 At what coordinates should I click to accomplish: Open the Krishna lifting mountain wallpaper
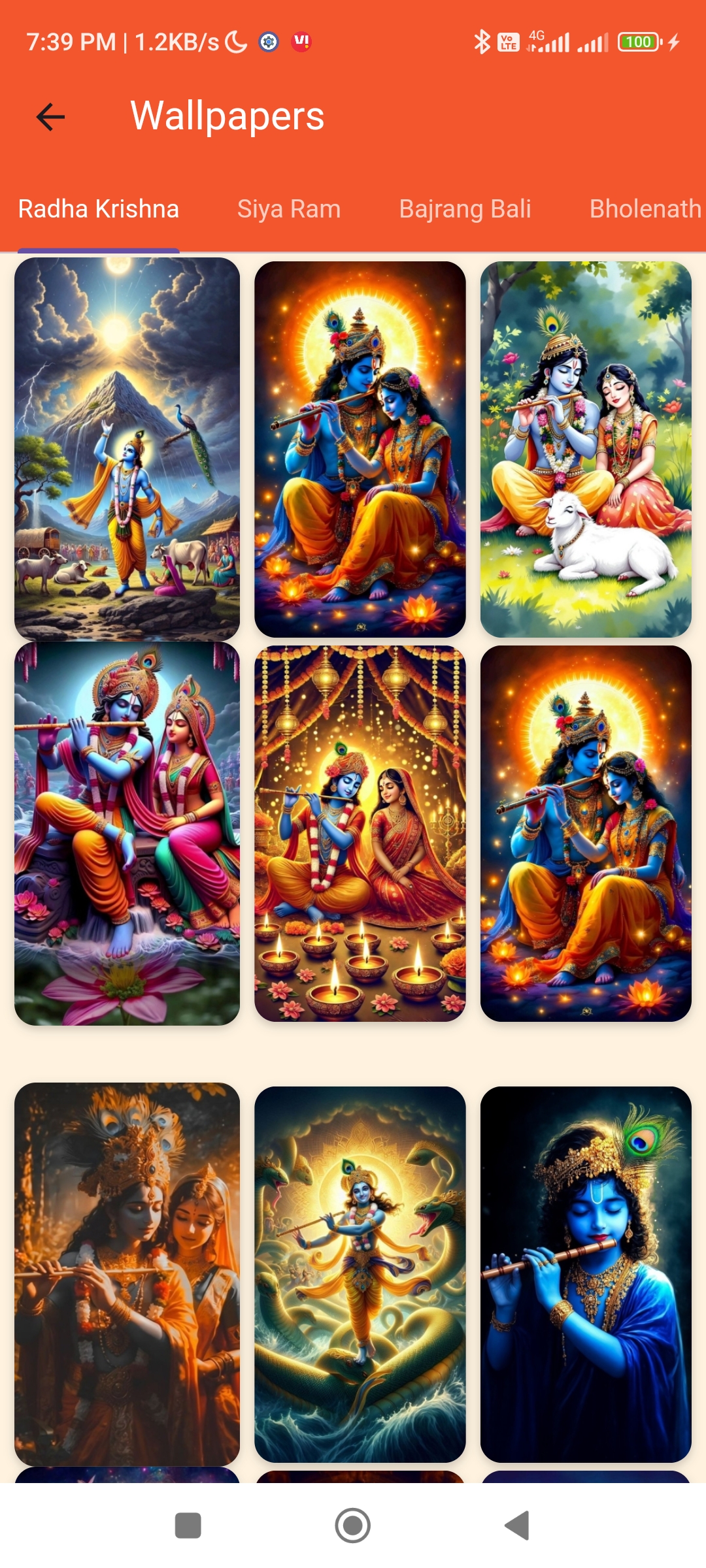pos(127,449)
